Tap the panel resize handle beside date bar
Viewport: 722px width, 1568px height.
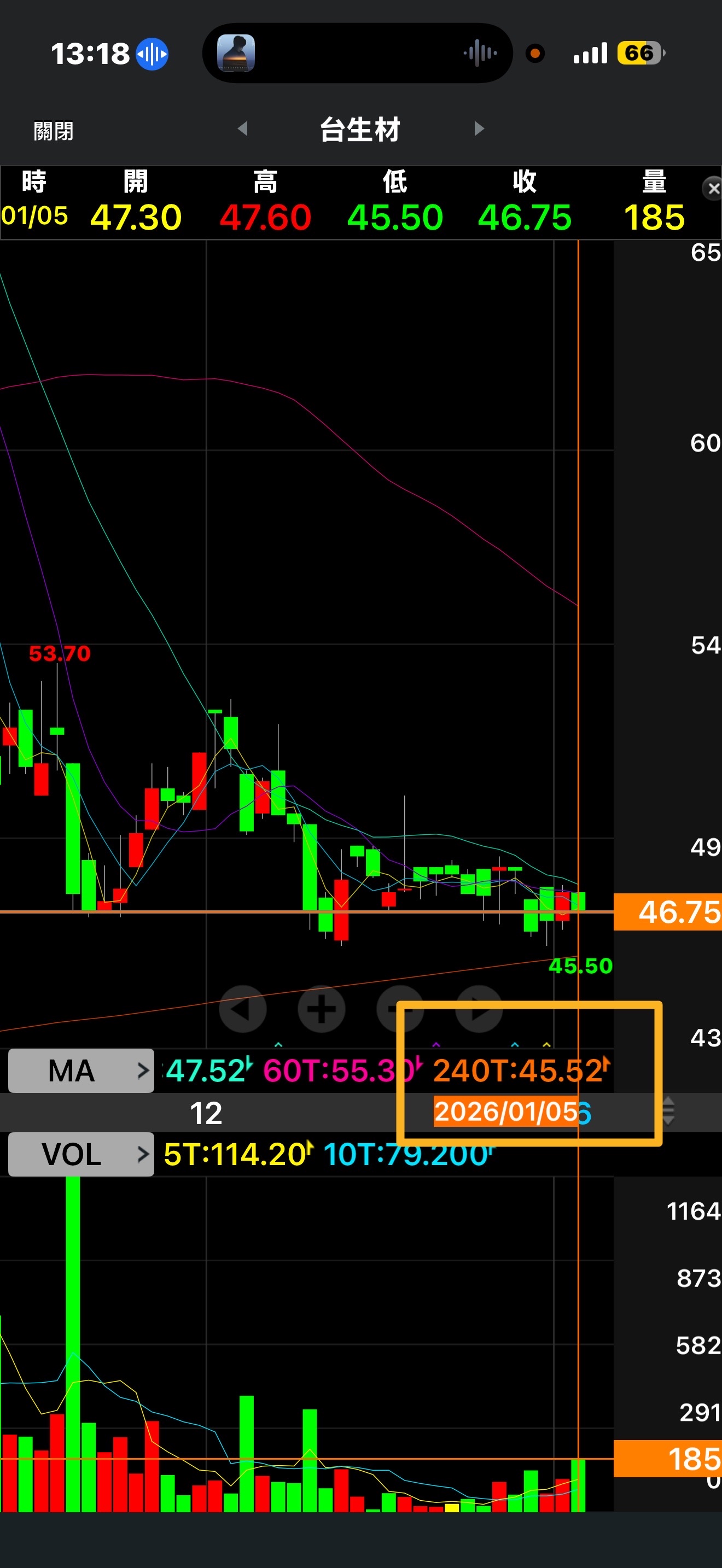tap(668, 1111)
